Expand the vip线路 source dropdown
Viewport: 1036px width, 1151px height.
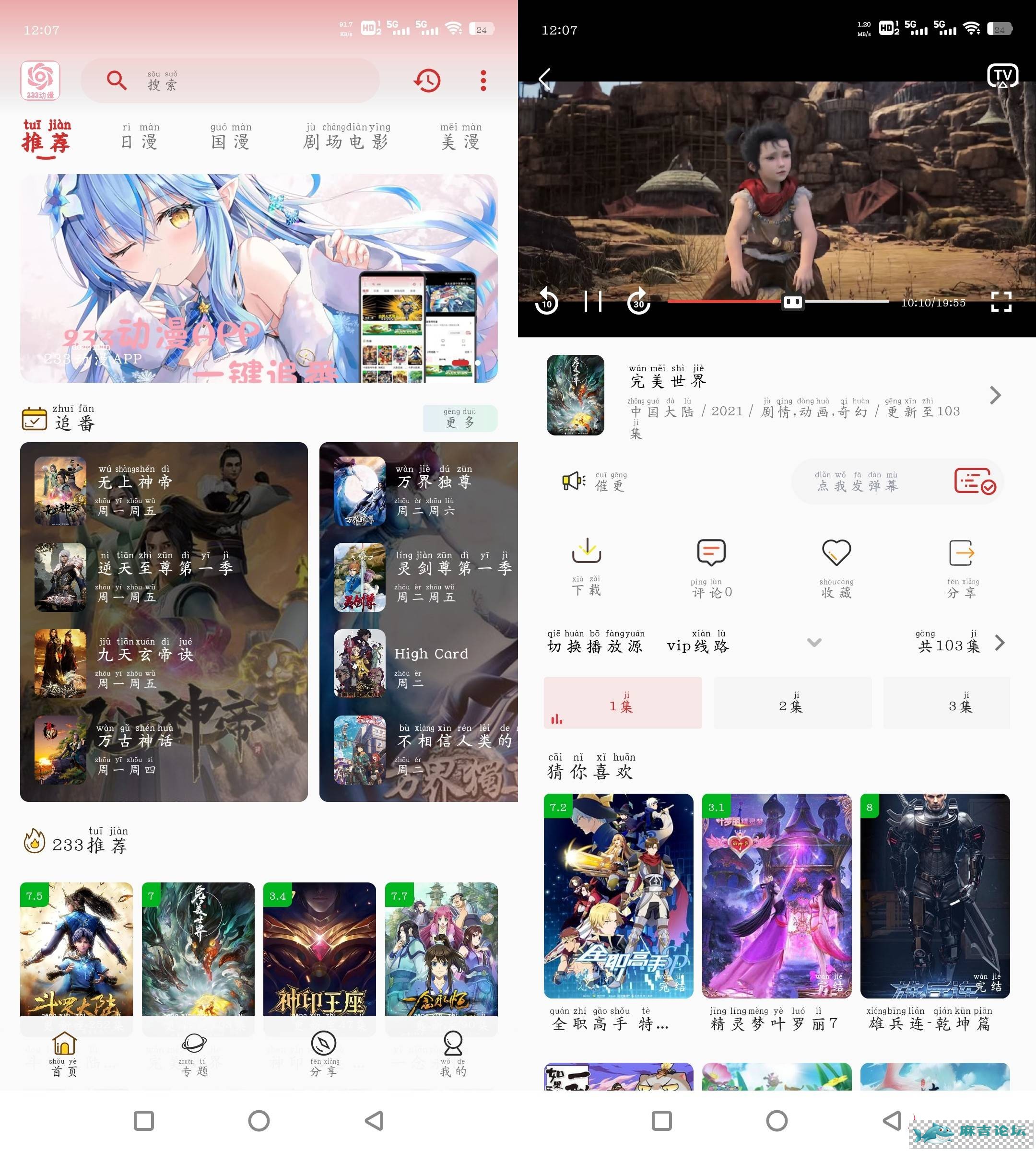click(x=814, y=643)
